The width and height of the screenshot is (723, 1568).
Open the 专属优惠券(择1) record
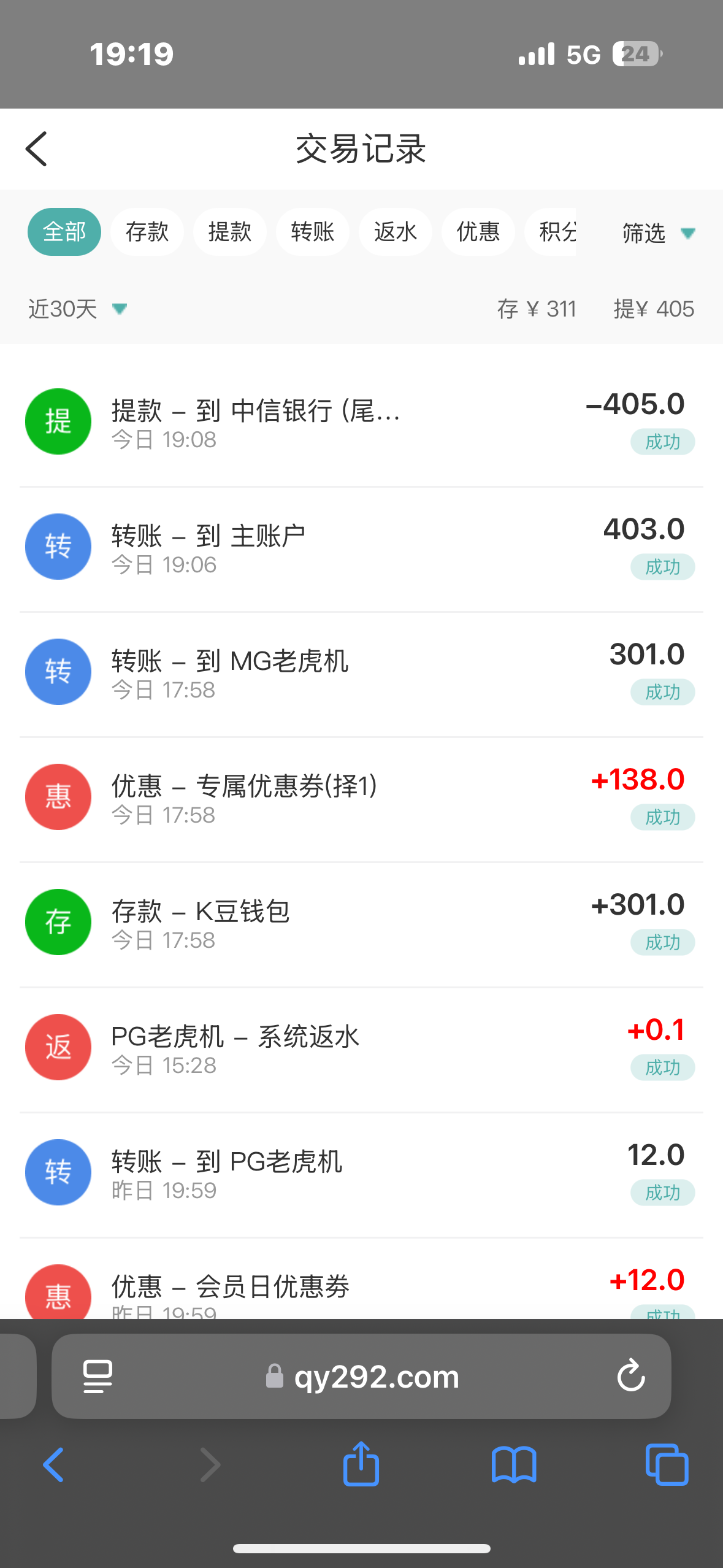click(361, 797)
